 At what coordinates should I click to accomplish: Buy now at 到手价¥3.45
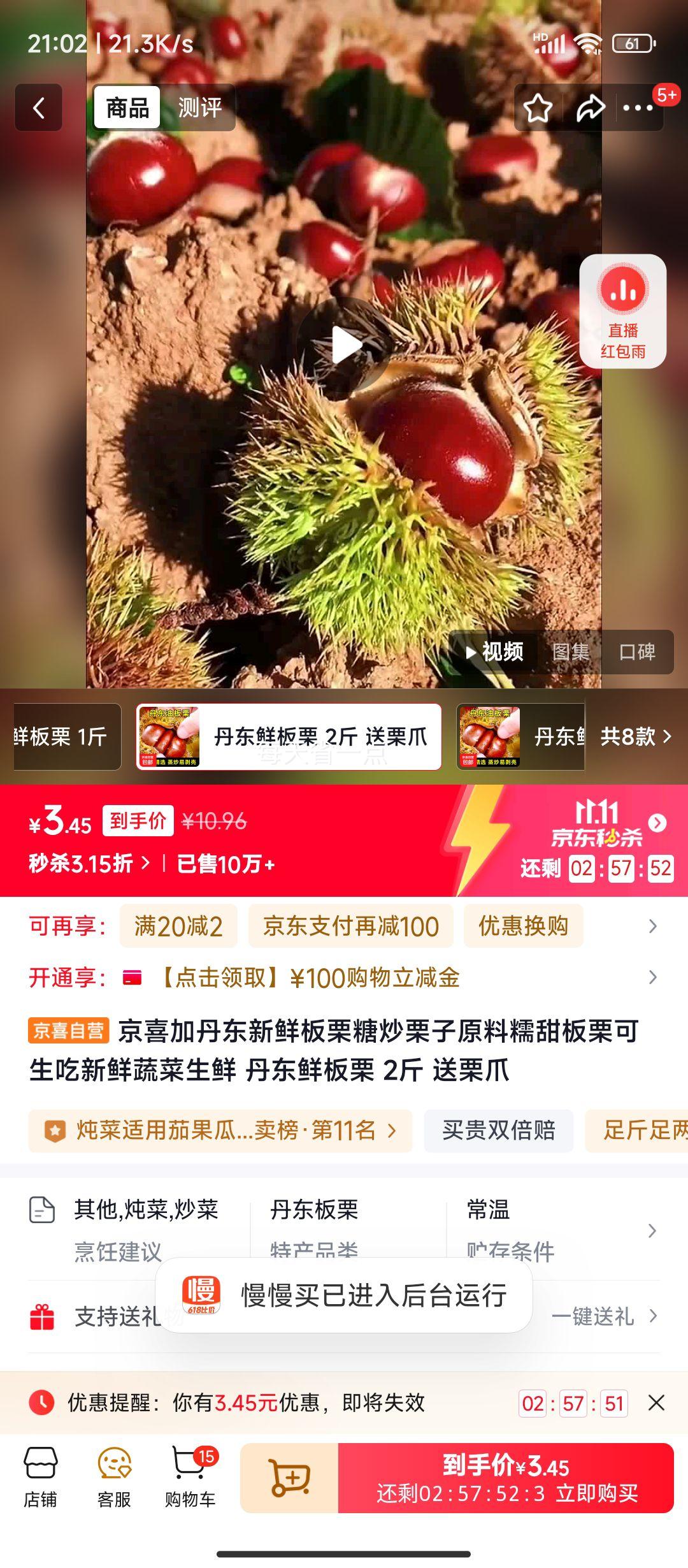(x=506, y=1477)
